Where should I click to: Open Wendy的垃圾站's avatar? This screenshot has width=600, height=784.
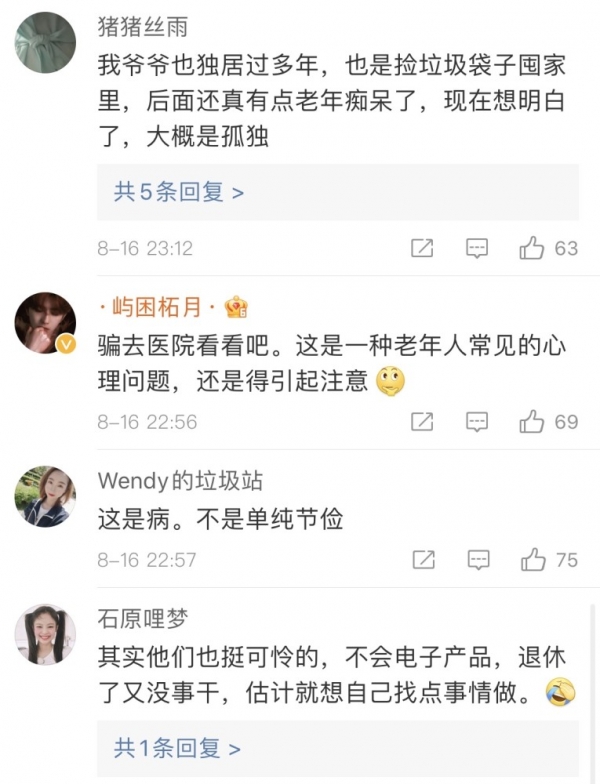[47, 495]
